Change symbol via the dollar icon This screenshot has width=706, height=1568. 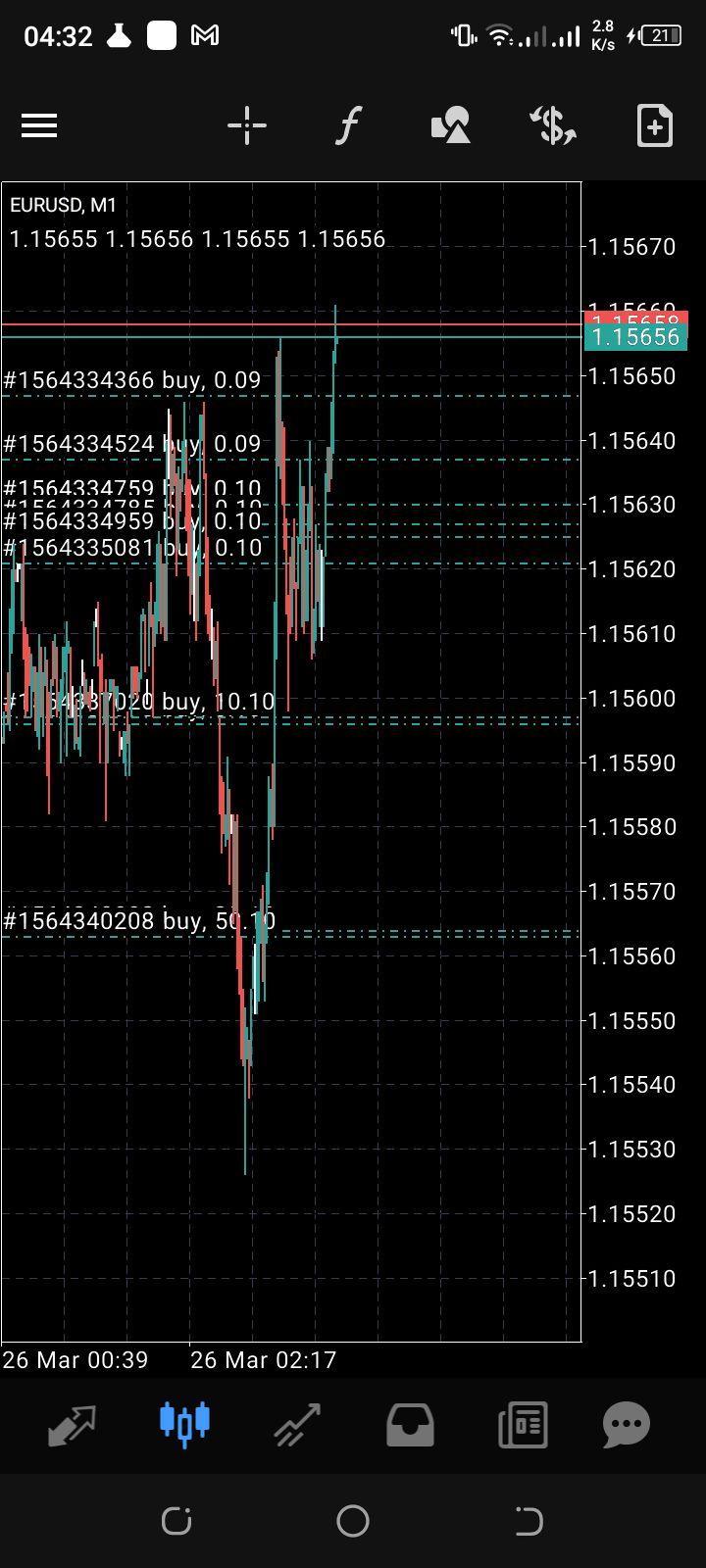552,126
